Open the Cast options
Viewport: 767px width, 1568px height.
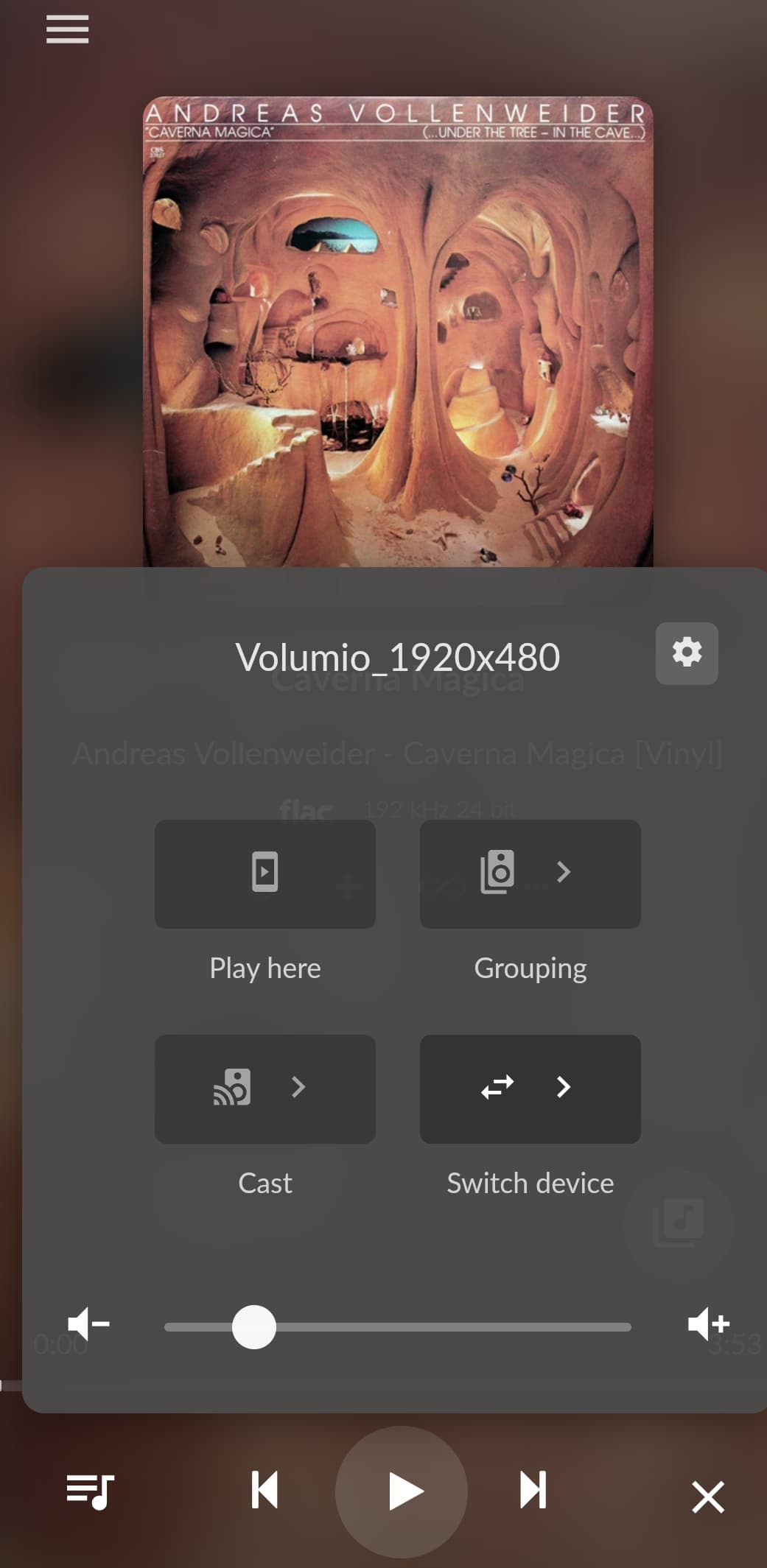pos(265,1089)
